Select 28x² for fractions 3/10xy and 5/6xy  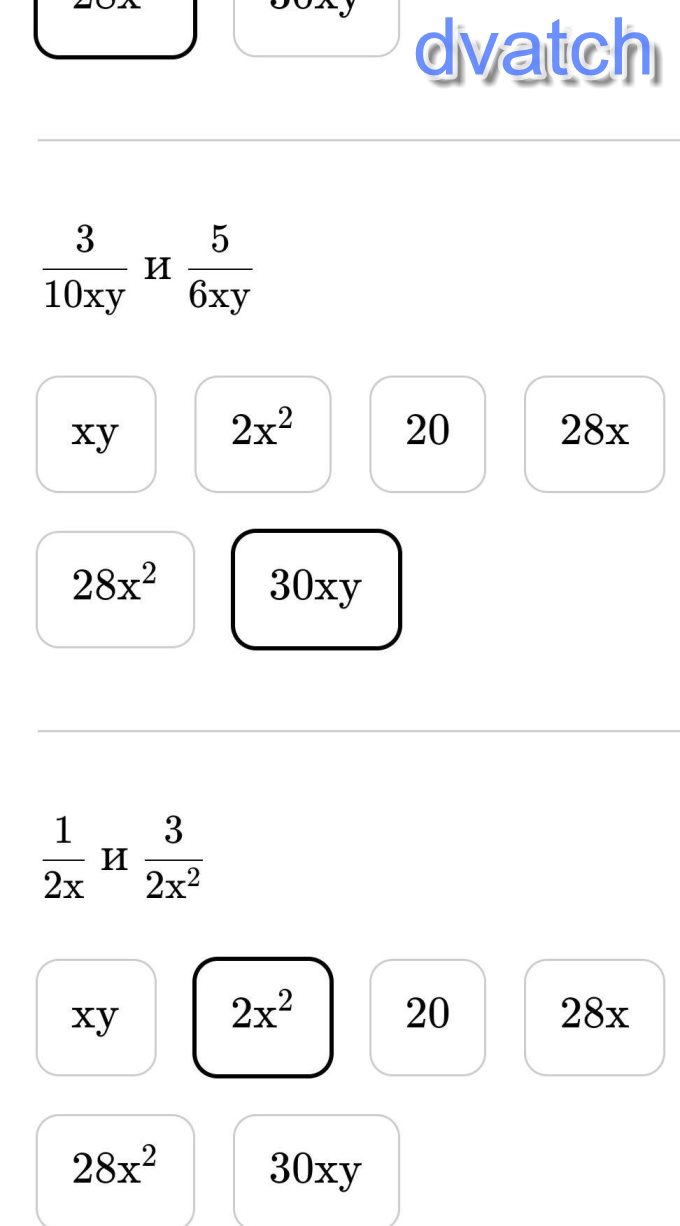[x=115, y=589]
